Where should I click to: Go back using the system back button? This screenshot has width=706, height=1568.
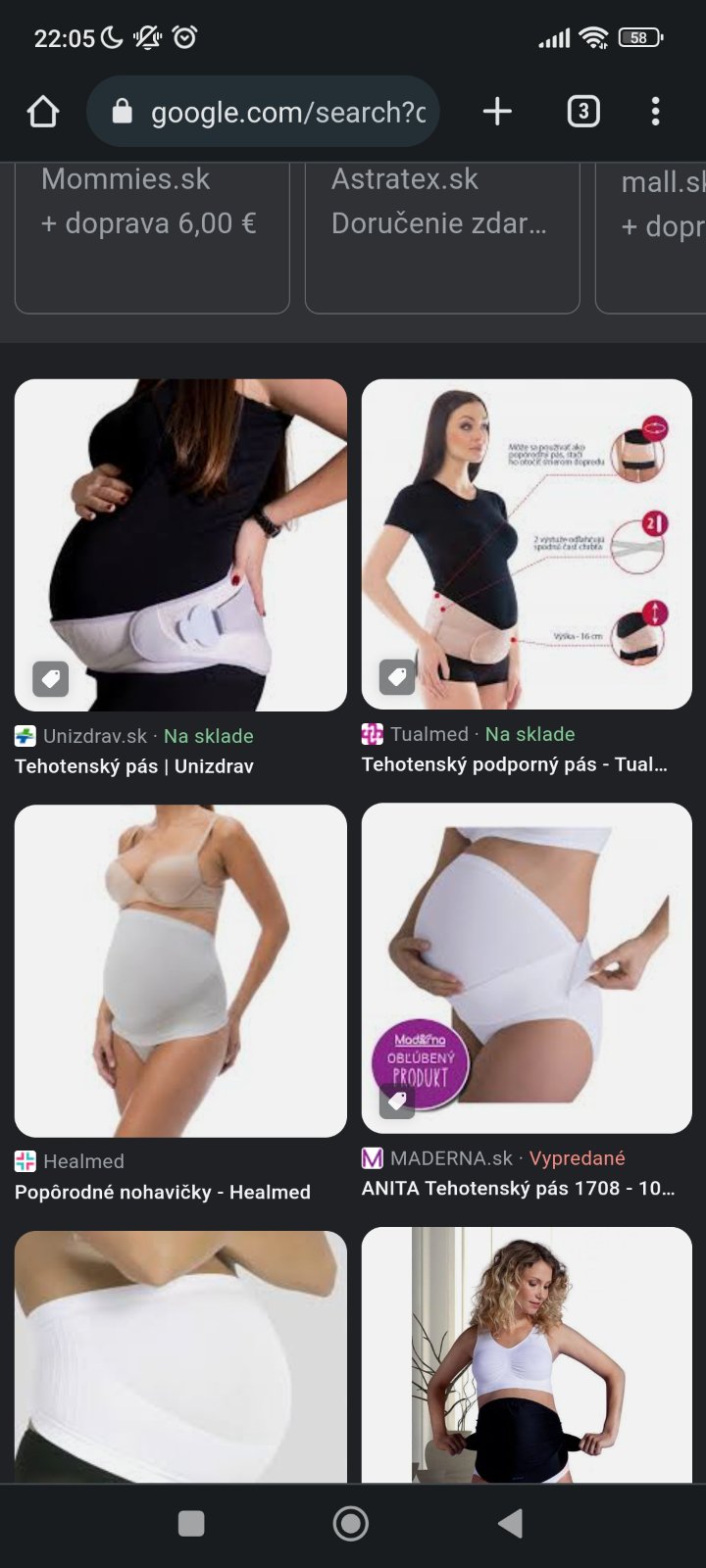tap(510, 1523)
